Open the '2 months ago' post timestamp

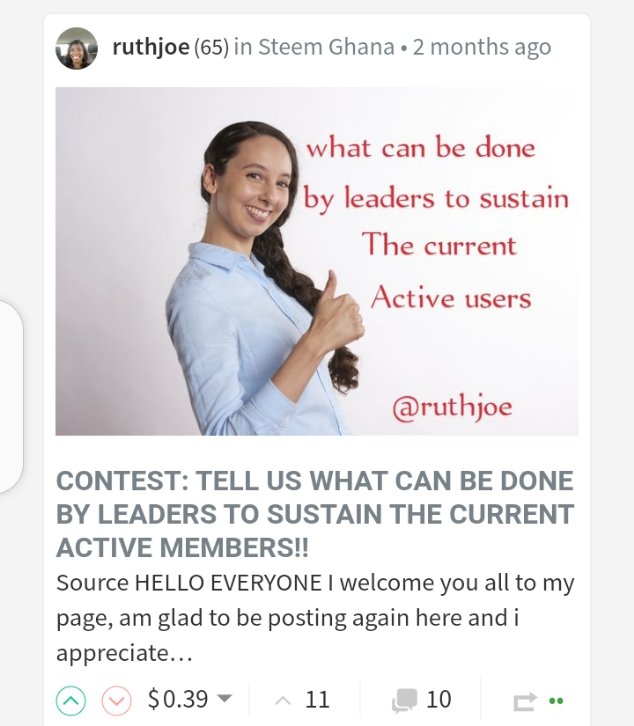click(x=481, y=48)
